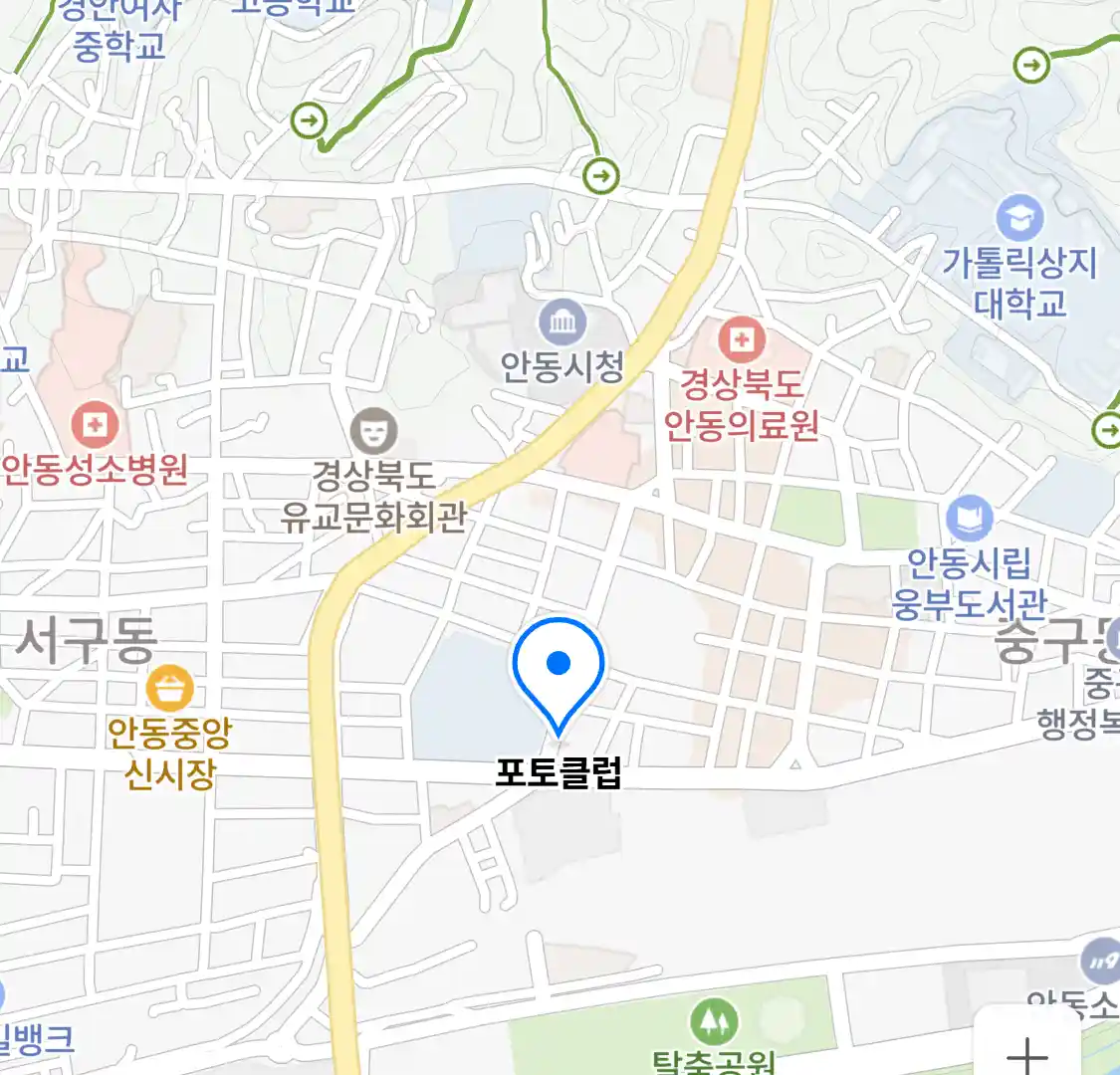This screenshot has height=1075, width=1120.
Task: Select the 탈춤공원 park marker
Action: tap(714, 1021)
